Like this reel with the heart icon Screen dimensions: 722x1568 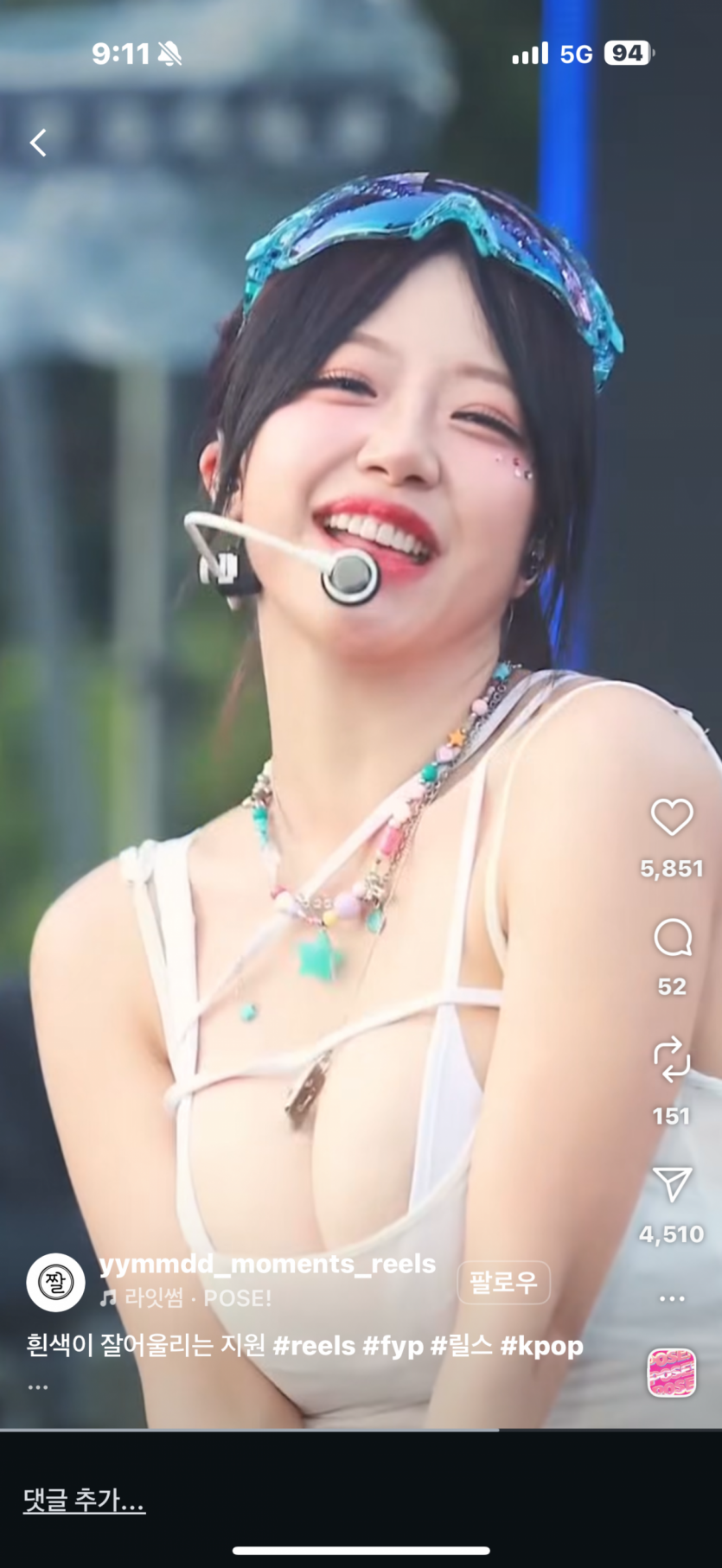[672, 817]
